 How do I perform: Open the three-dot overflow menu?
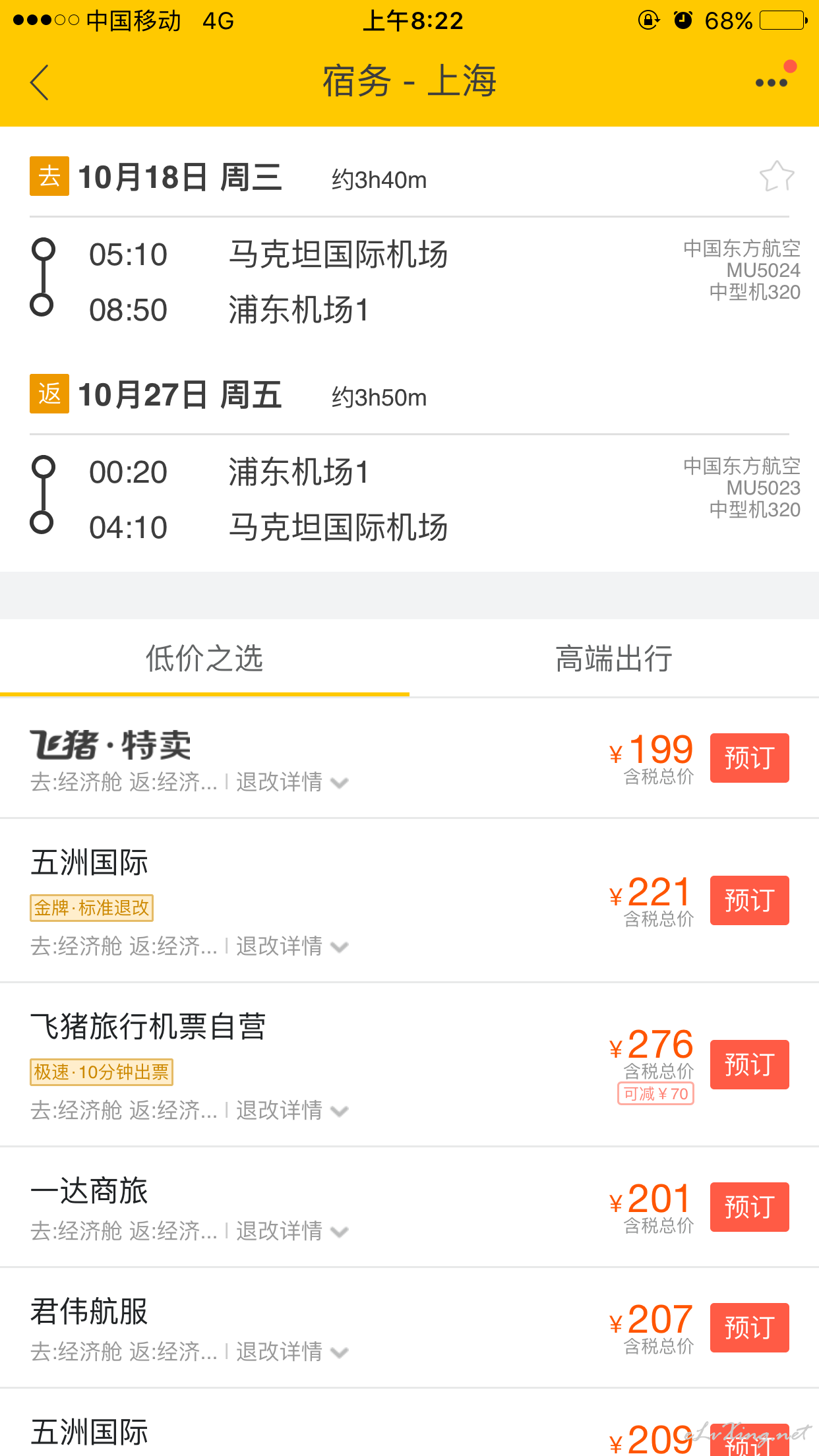coord(772,82)
